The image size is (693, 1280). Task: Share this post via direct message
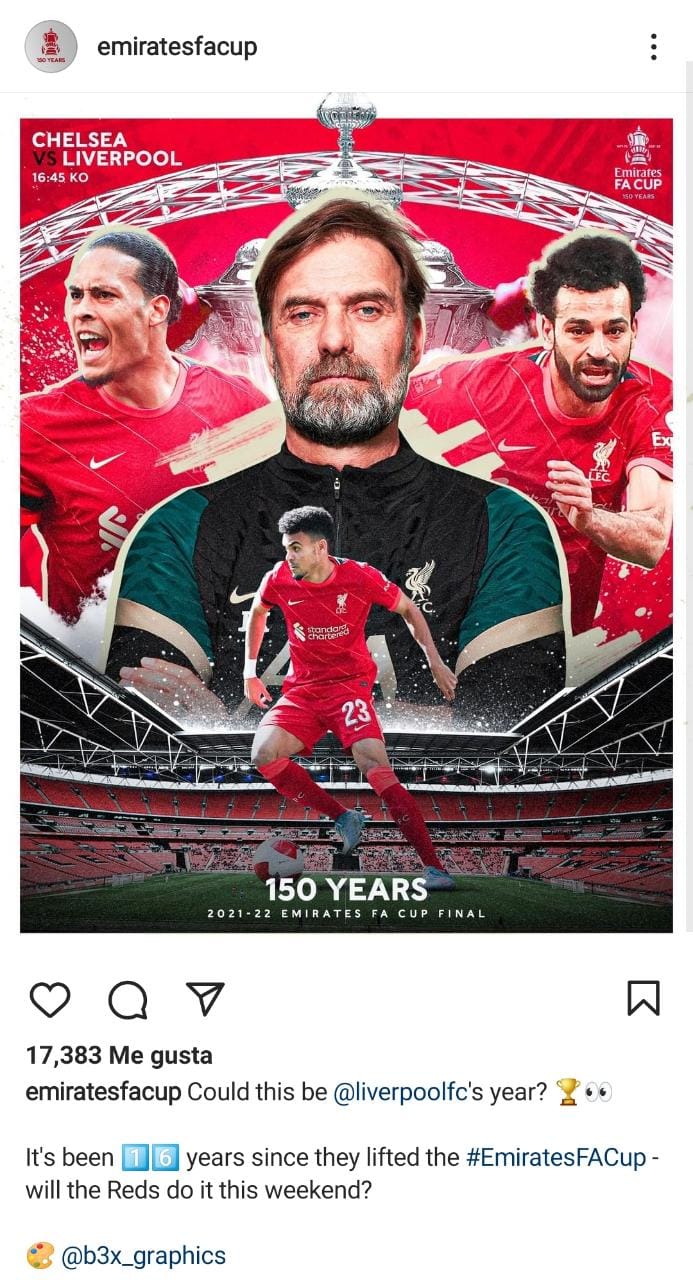205,998
